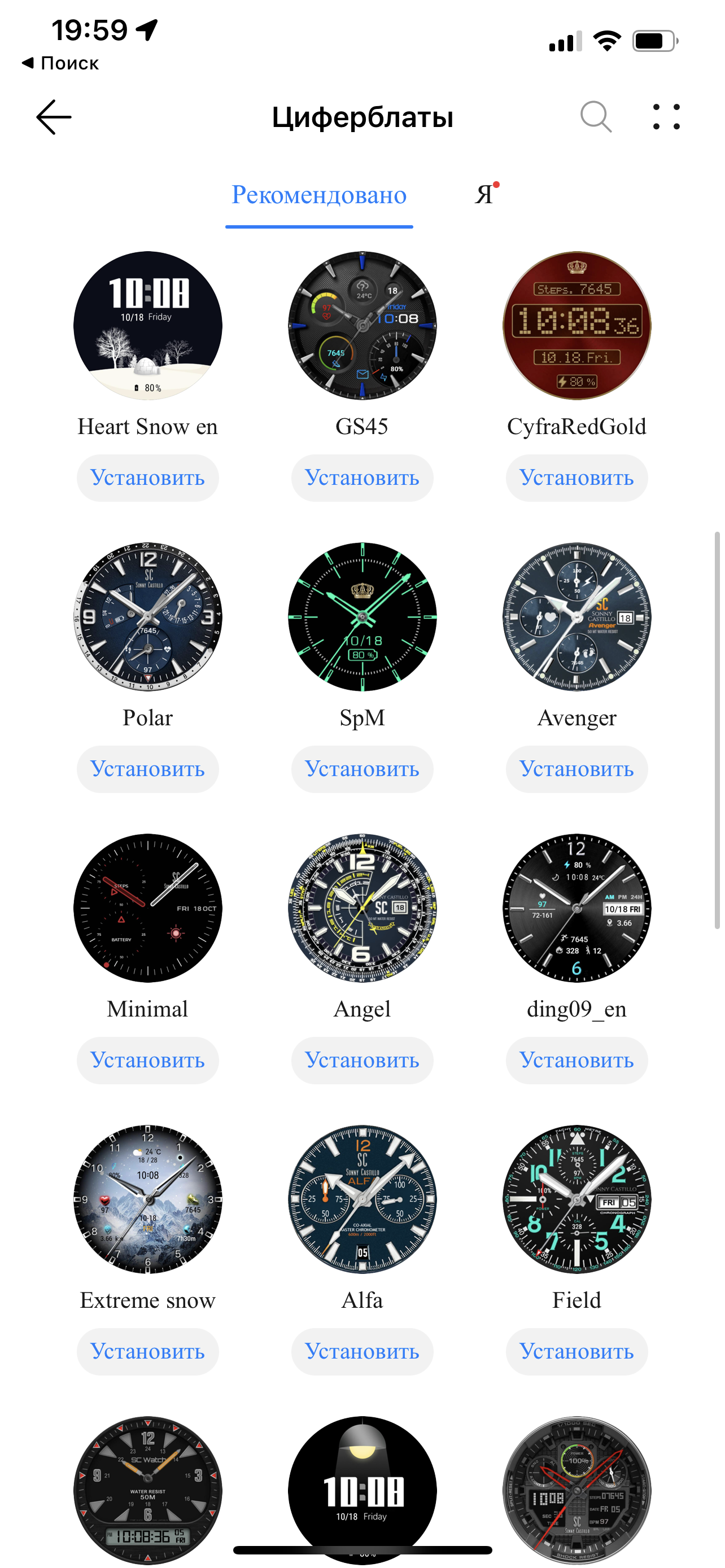Install the ding09_en watch face

[x=576, y=1060]
